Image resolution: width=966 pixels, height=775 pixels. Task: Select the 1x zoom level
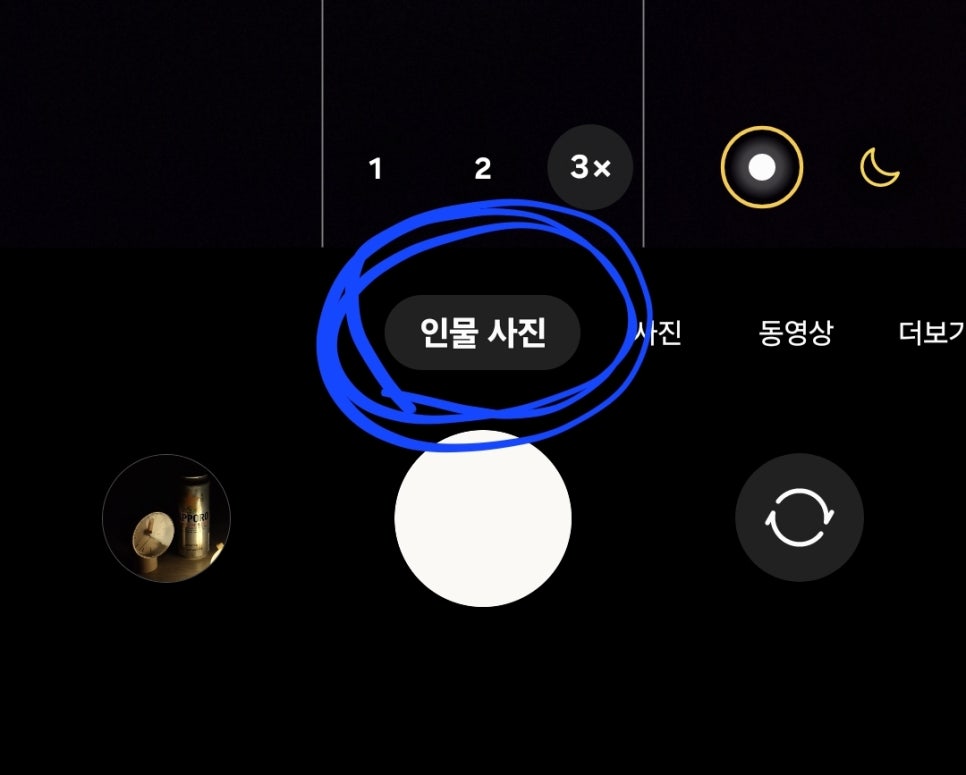[376, 169]
